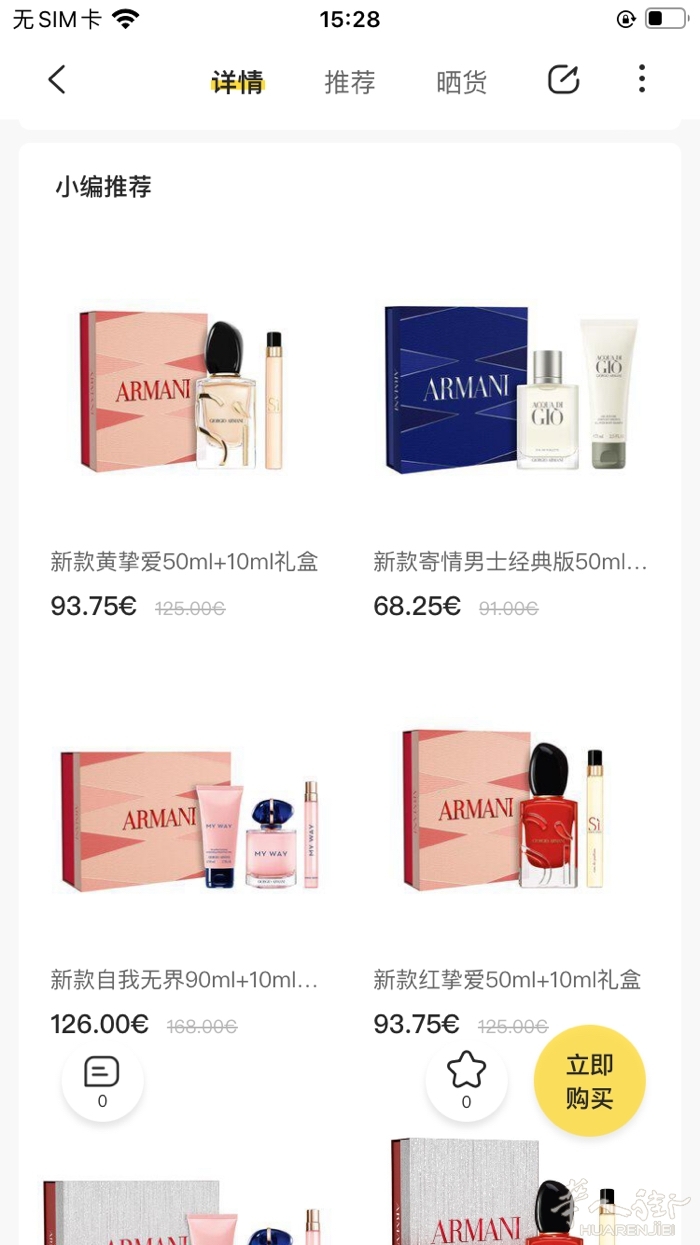This screenshot has height=1245, width=700.
Task: Open the three-dot overflow menu
Action: [x=641, y=80]
